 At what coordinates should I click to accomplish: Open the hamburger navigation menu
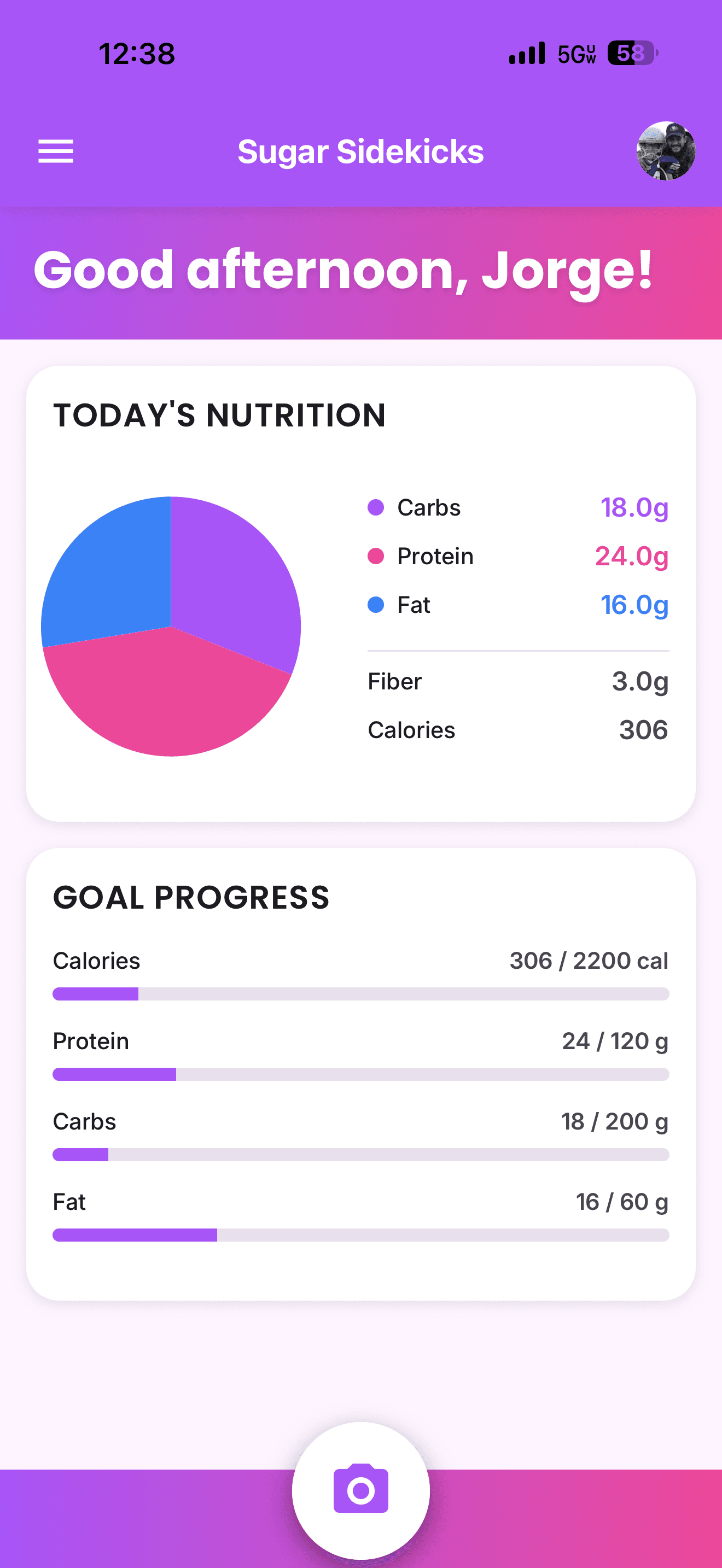coord(56,151)
